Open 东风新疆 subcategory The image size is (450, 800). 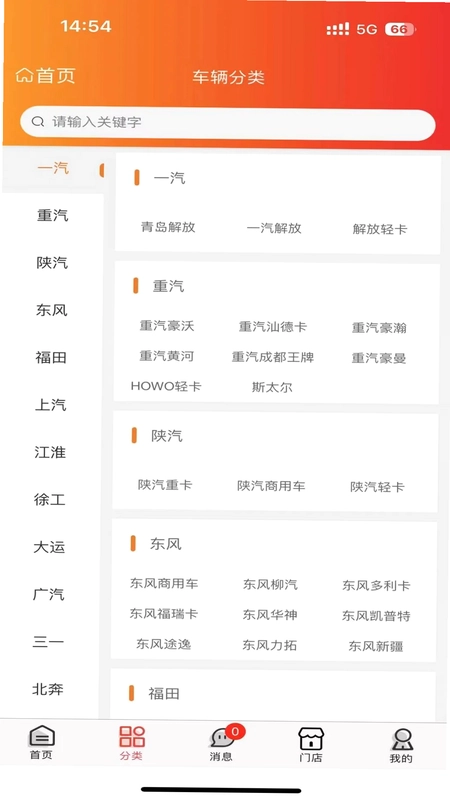(x=376, y=646)
